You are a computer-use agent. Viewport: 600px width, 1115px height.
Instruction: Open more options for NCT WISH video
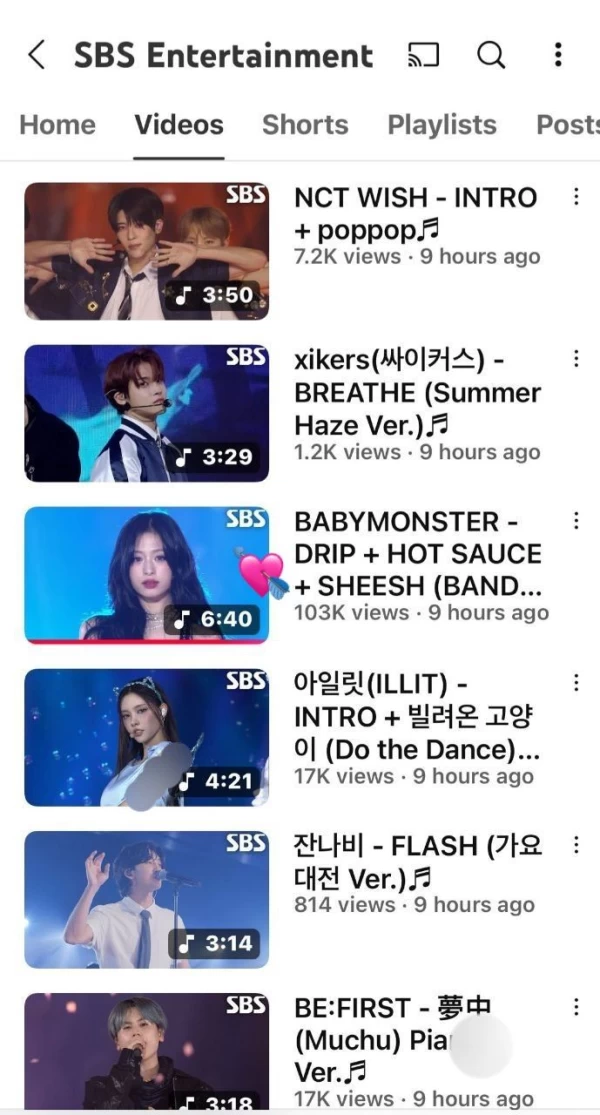[x=576, y=197]
